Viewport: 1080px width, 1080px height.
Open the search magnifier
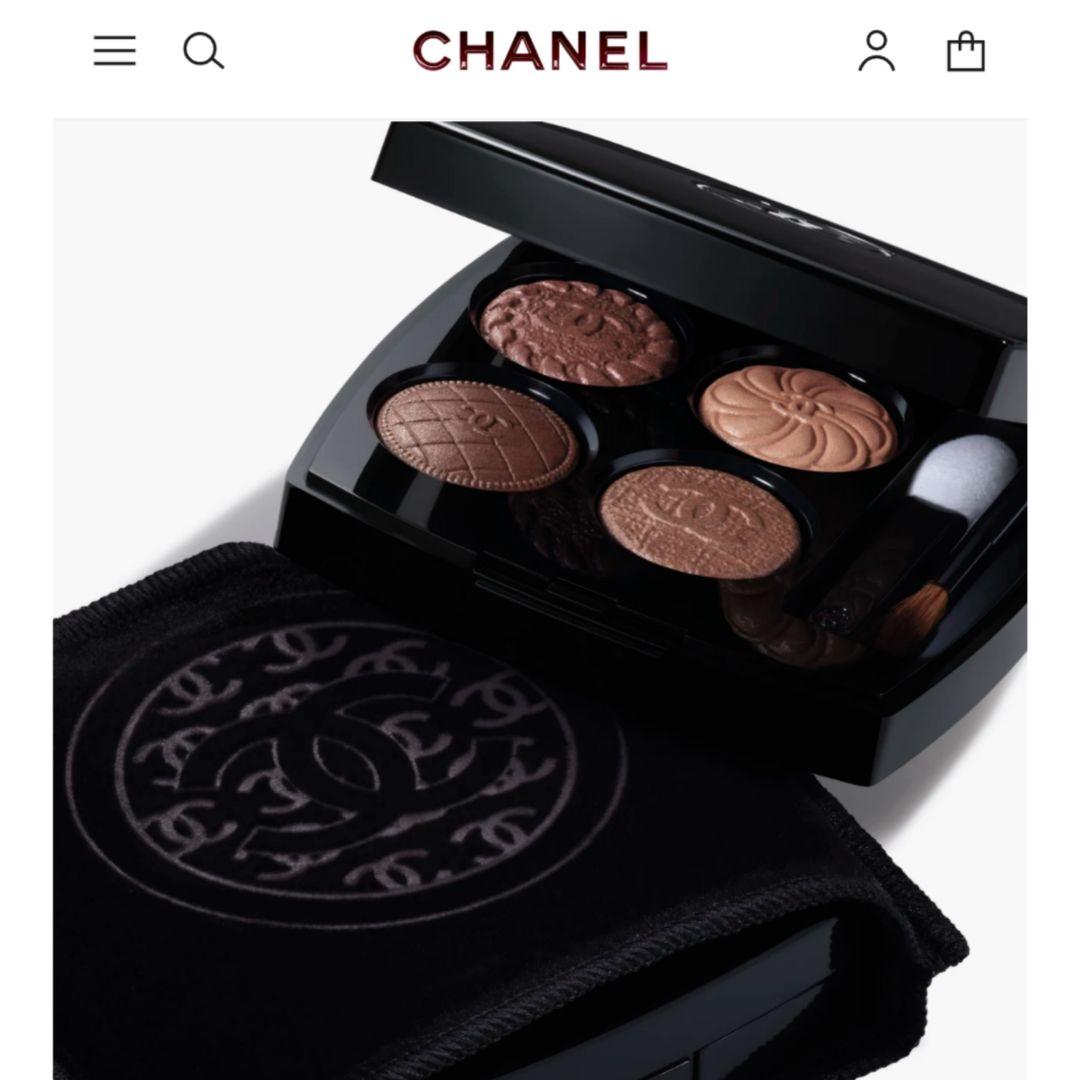[203, 51]
